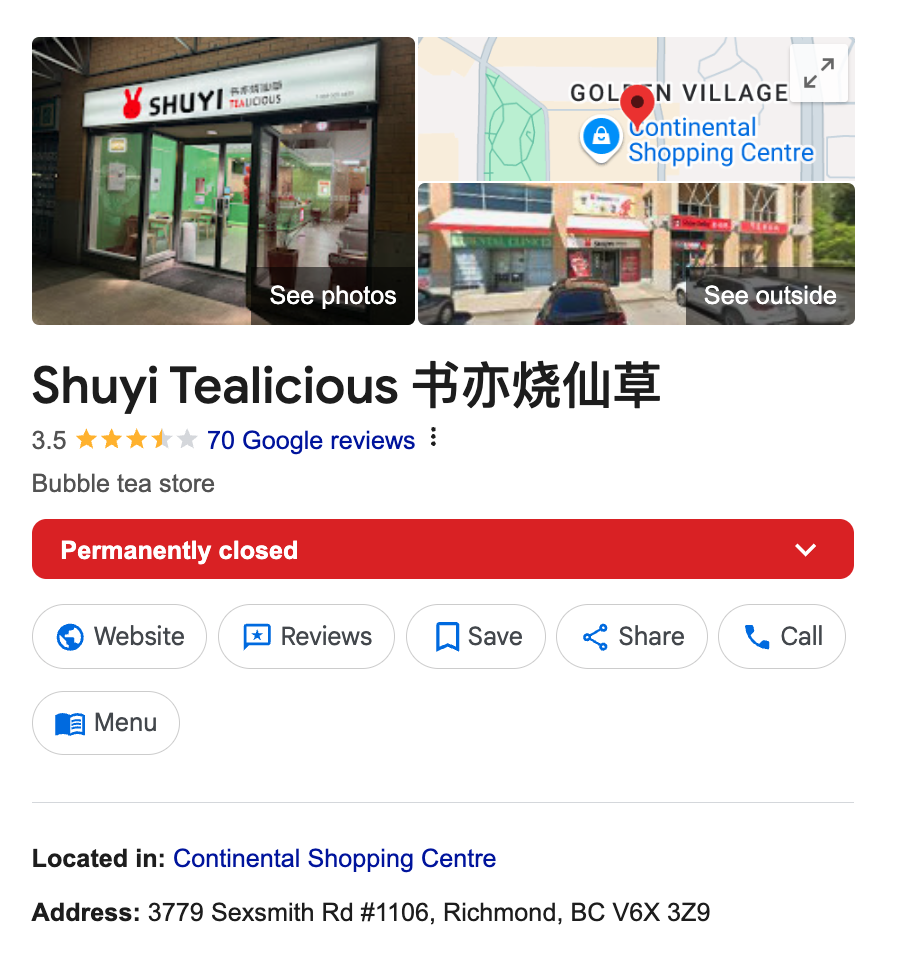View the Menu of the store

106,723
